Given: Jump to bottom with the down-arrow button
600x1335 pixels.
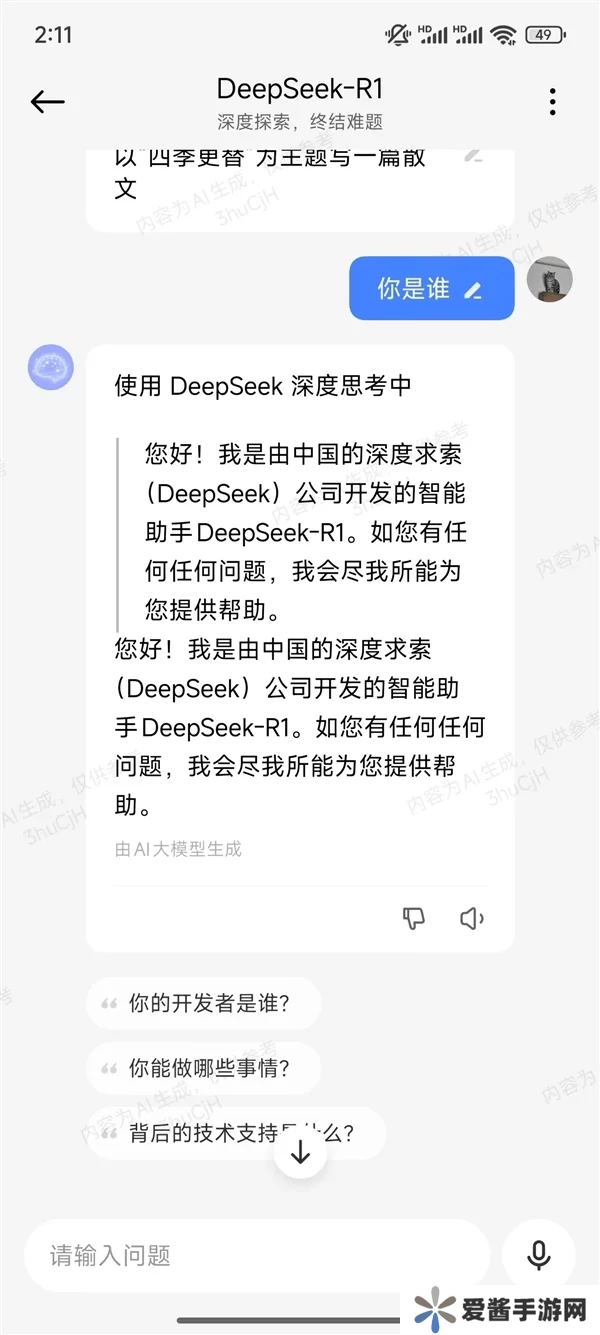Looking at the screenshot, I should coord(300,1152).
